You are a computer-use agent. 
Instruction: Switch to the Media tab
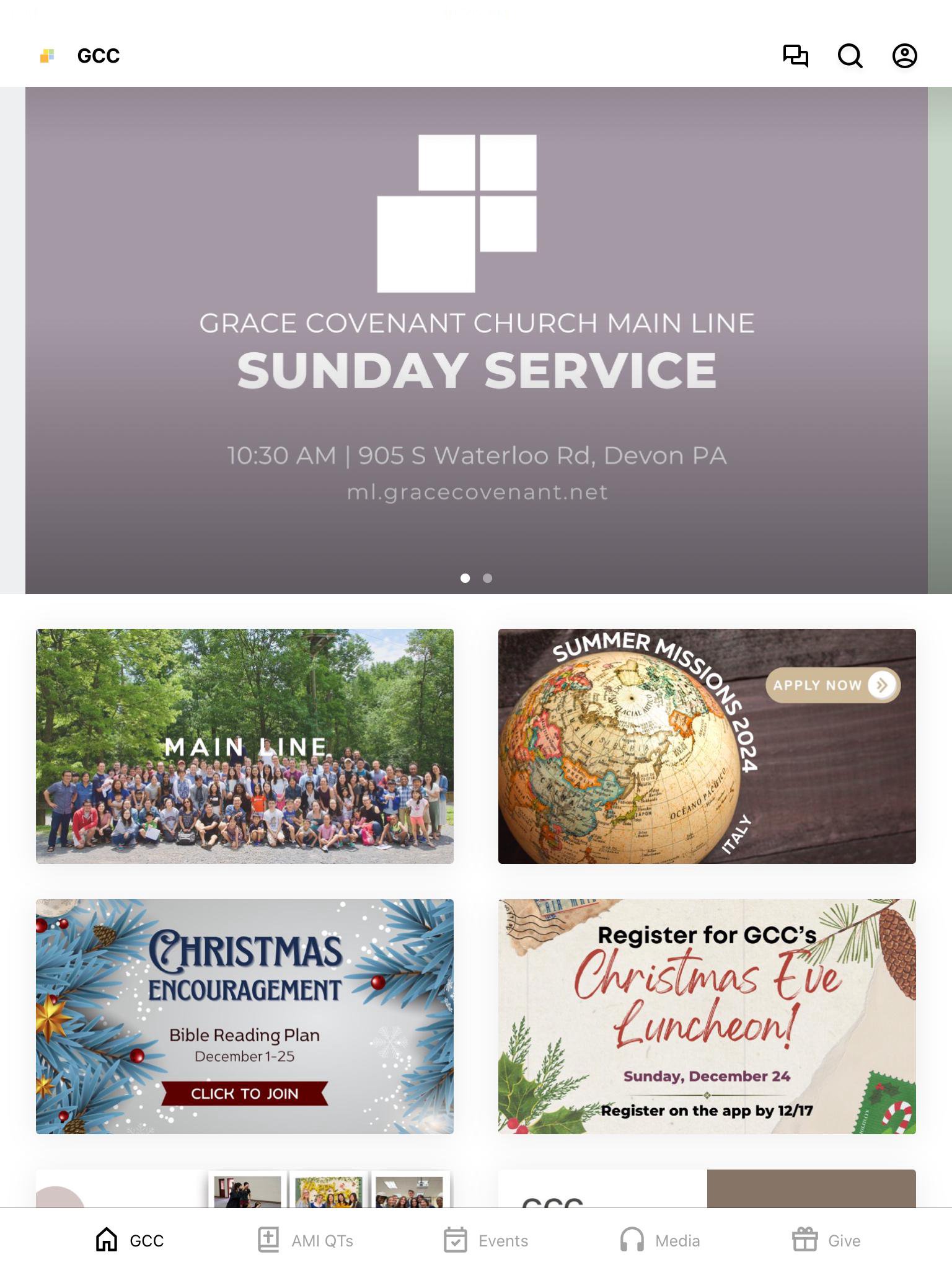(x=660, y=1240)
